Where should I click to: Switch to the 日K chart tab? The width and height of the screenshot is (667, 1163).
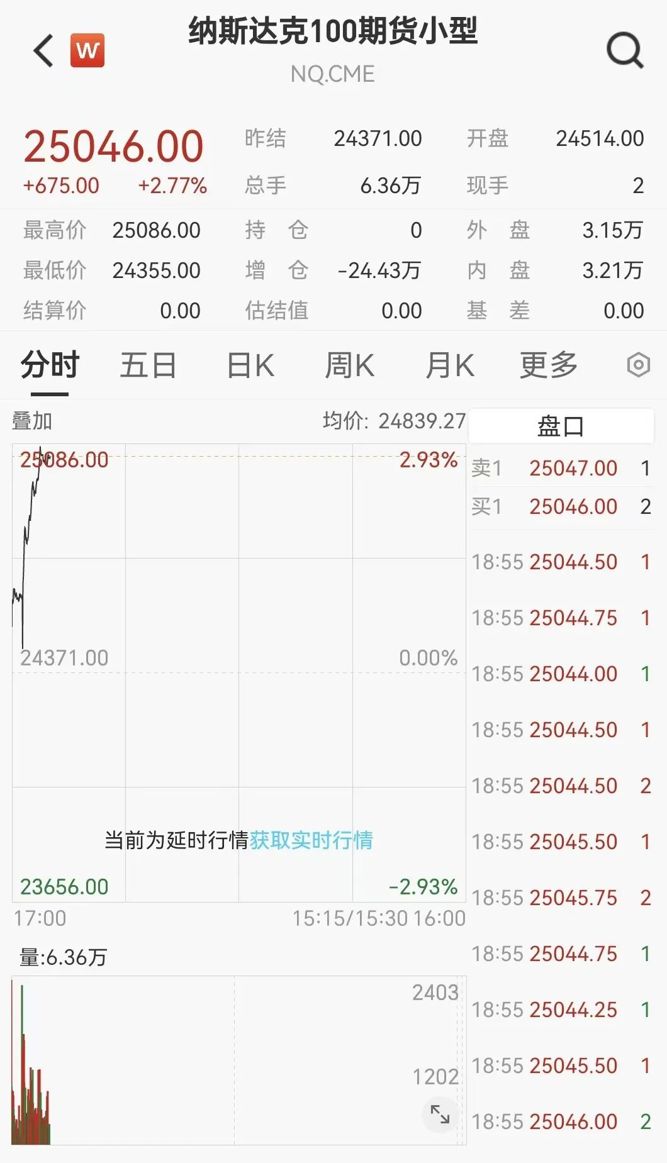click(x=250, y=365)
